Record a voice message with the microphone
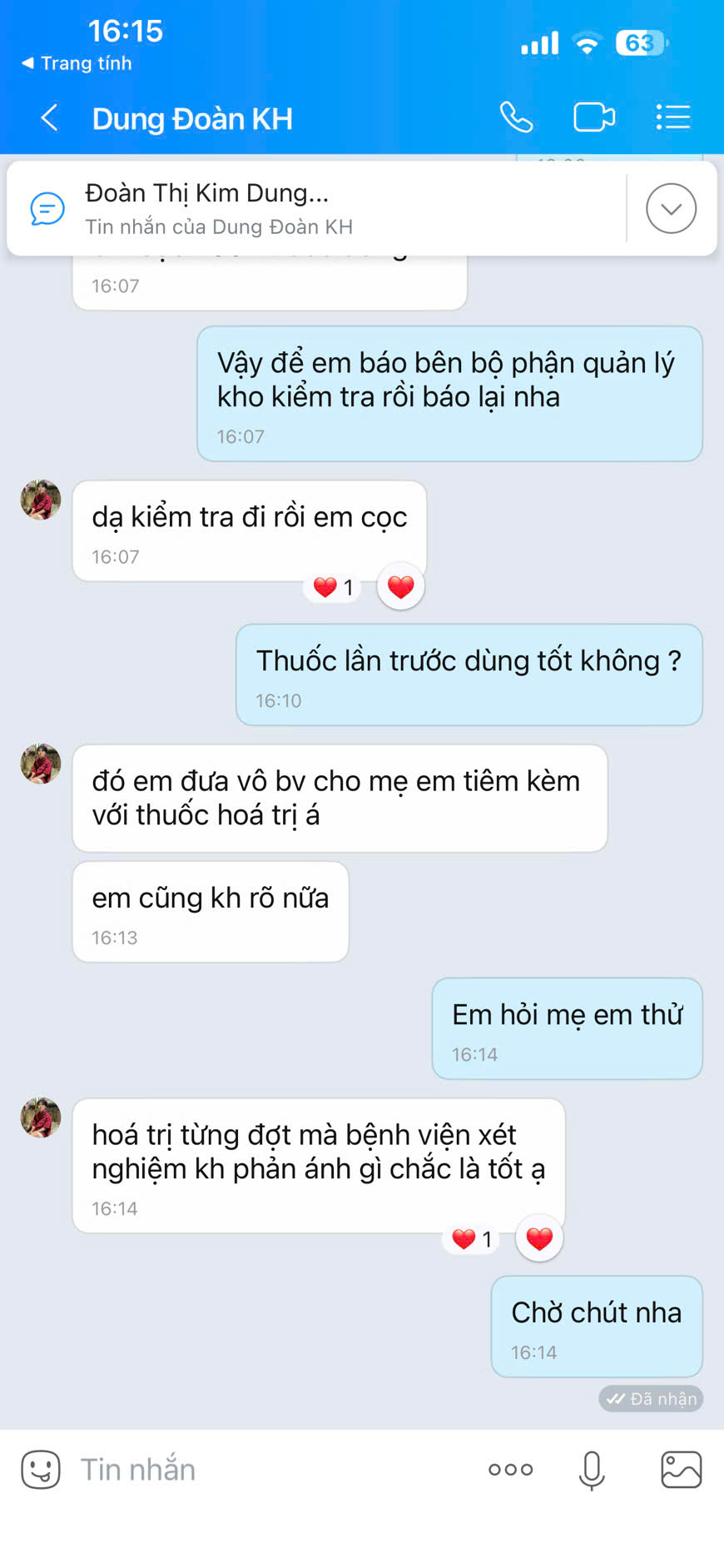 (591, 1470)
